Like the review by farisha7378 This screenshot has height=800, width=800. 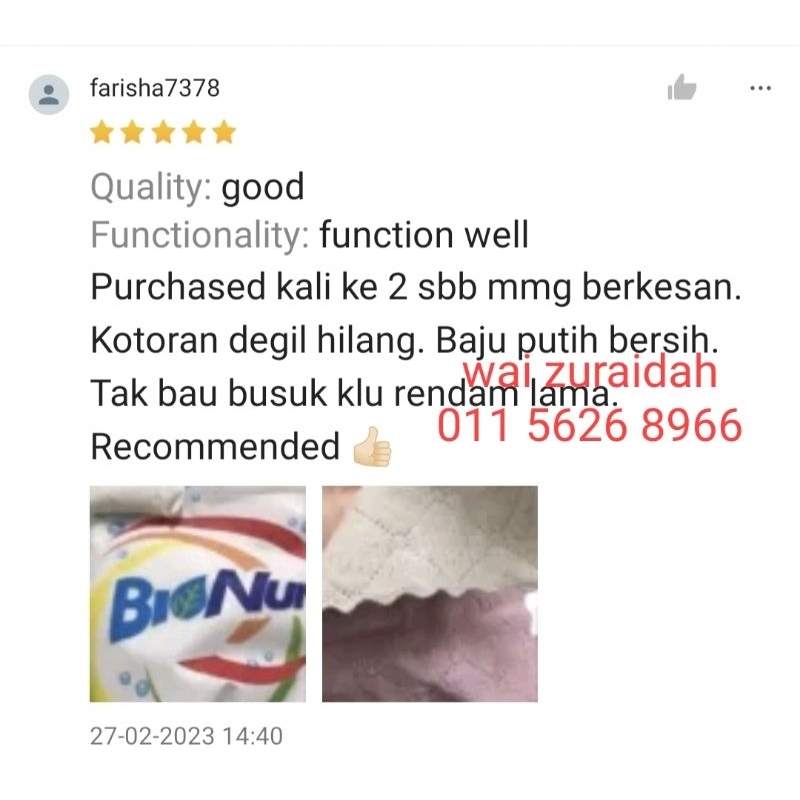[682, 88]
